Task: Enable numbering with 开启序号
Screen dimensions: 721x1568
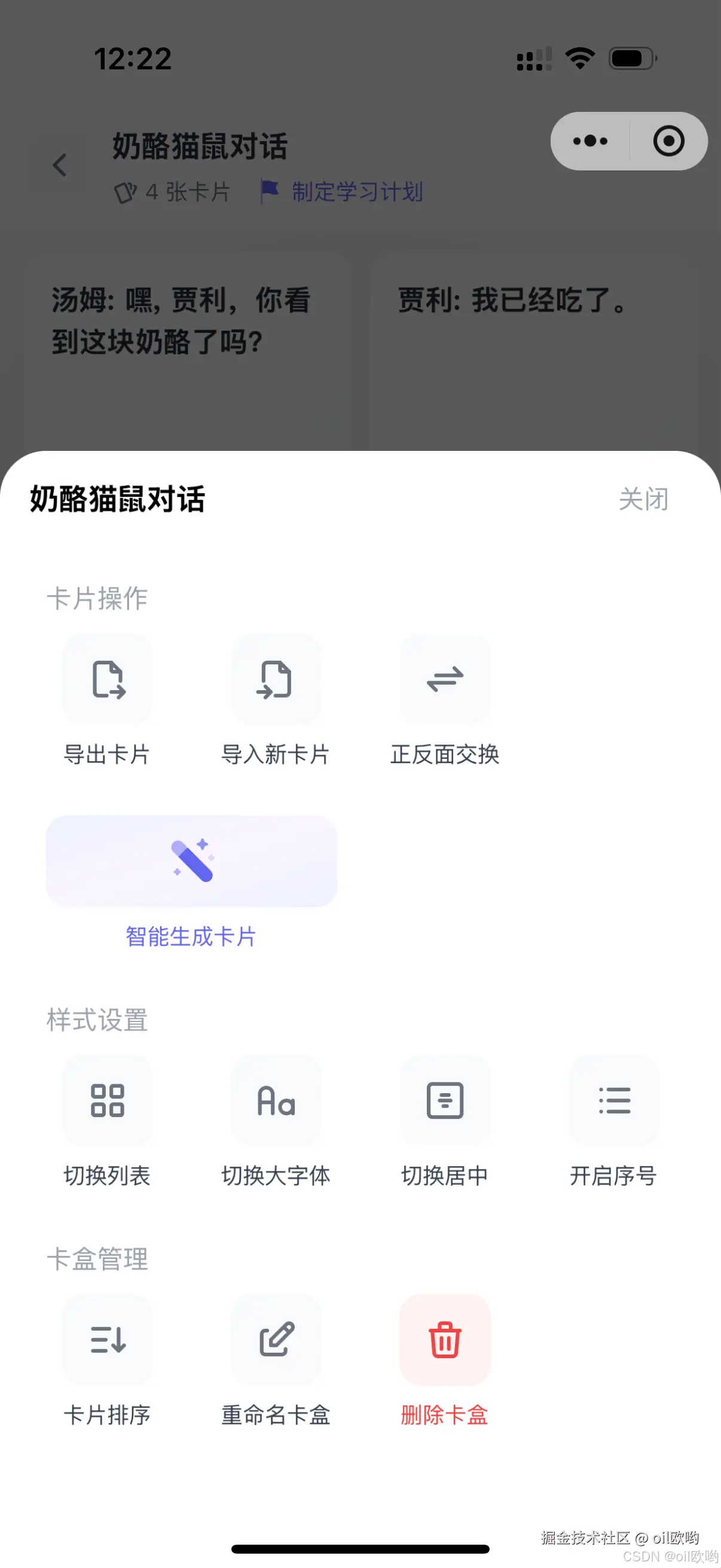Action: (614, 1100)
